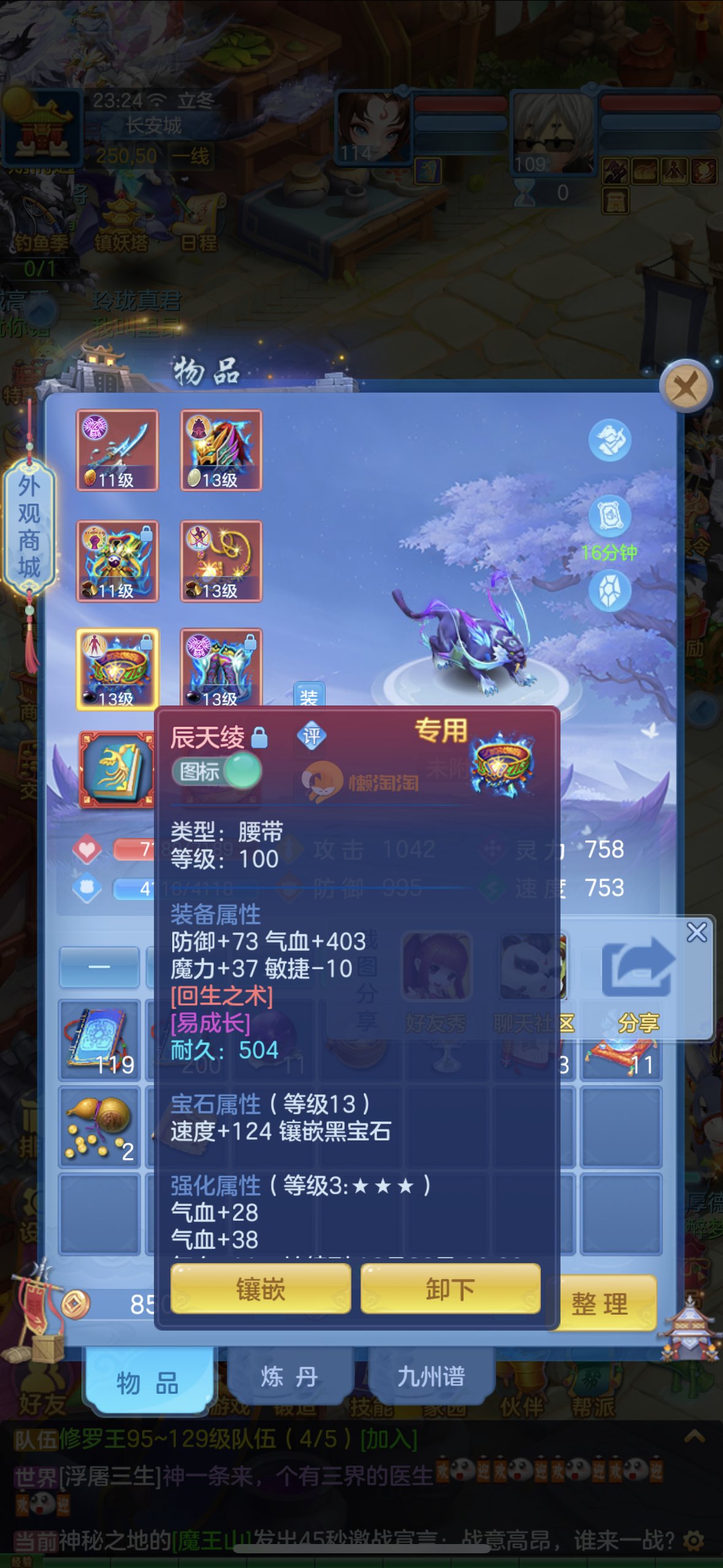Join the 修罗王 team via 加入
Screen dimensions: 723x1568
coord(389,1439)
